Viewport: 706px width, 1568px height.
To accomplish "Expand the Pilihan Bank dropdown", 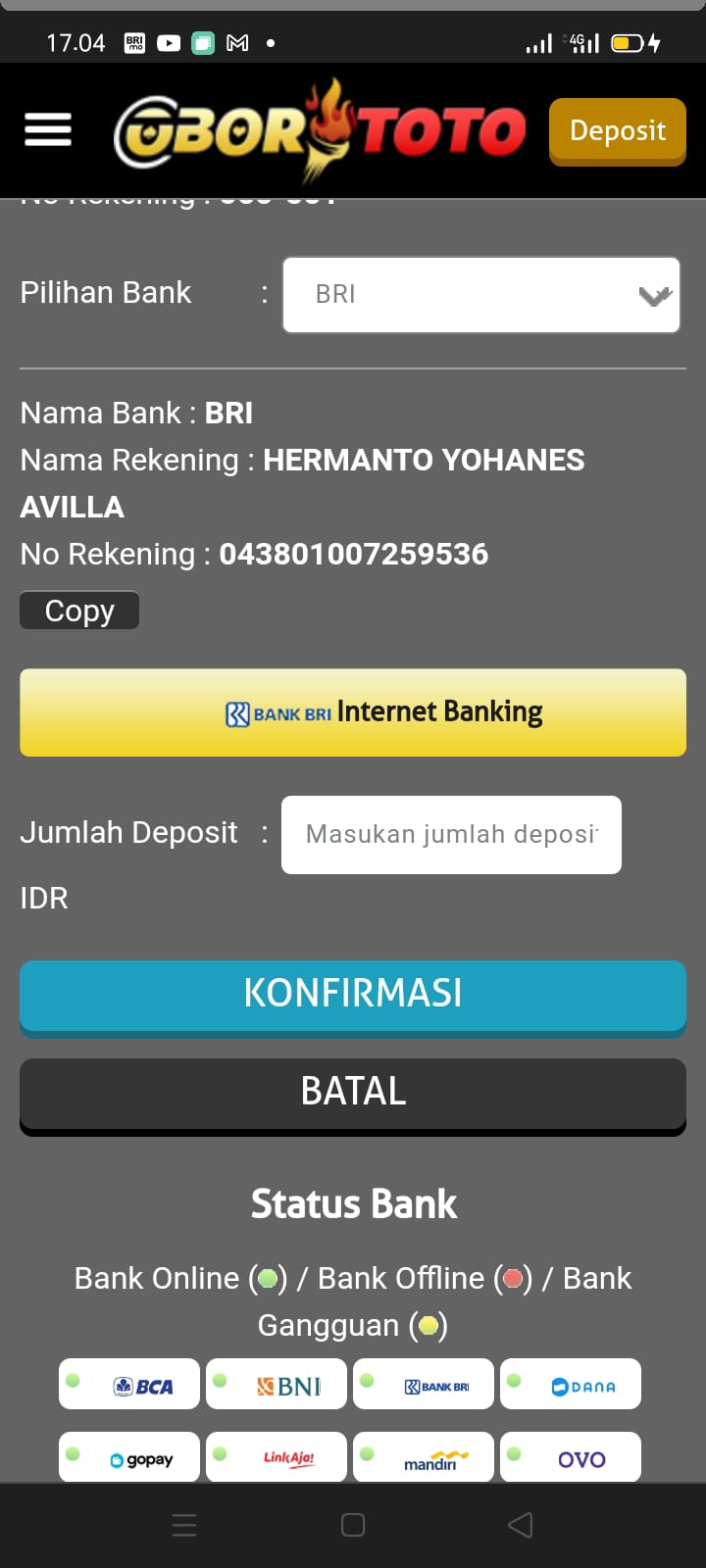I will (480, 295).
